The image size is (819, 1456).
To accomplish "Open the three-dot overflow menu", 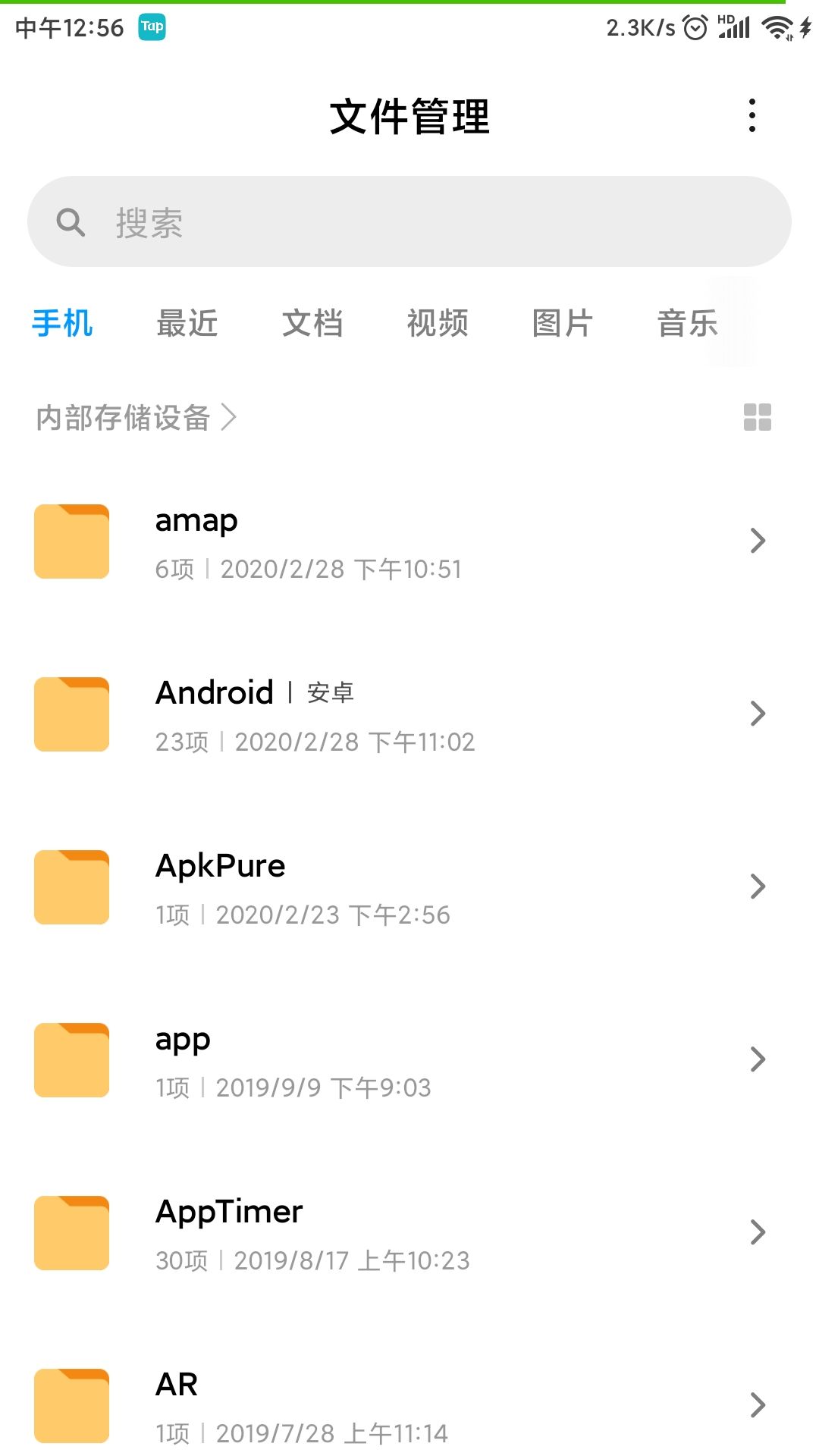I will 752,116.
